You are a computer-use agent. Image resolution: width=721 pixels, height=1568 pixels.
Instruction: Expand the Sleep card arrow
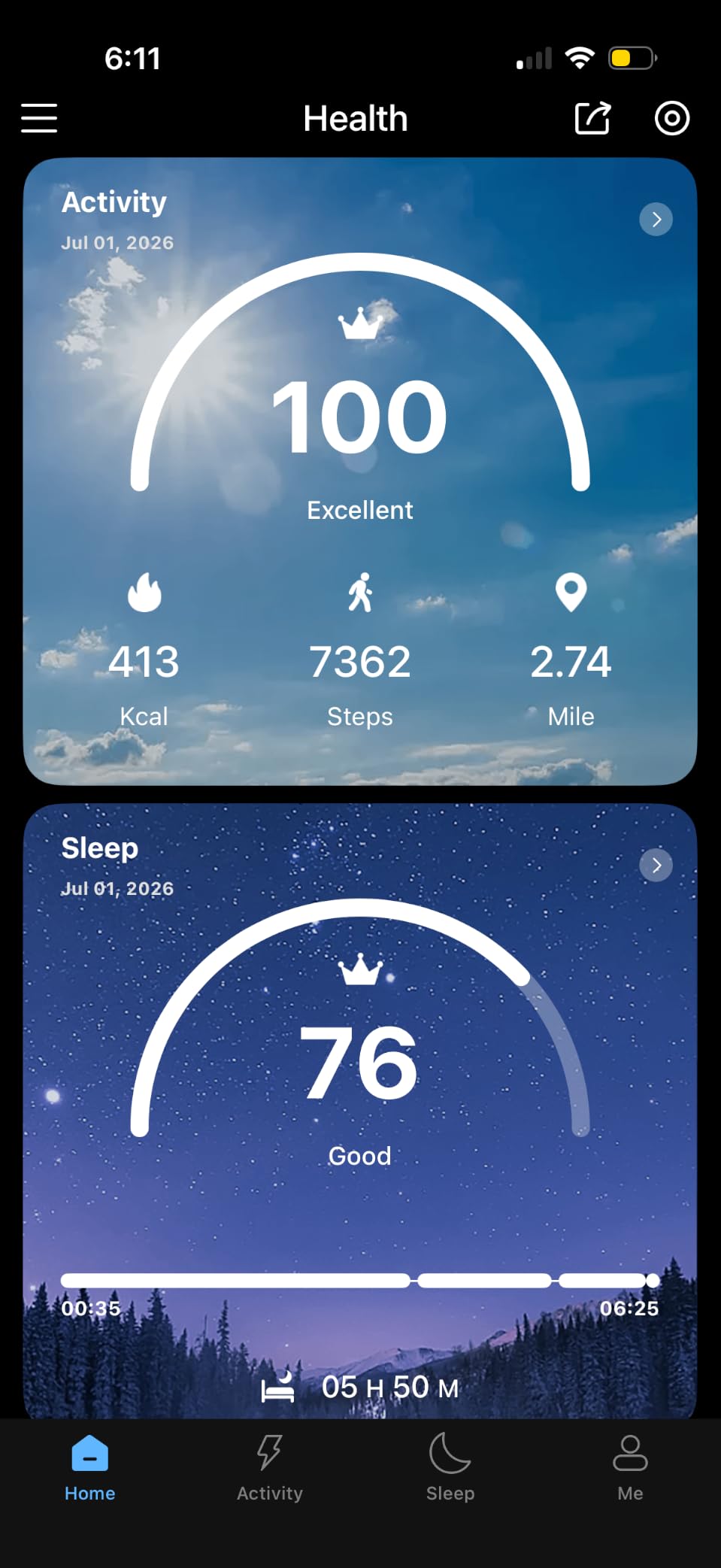tap(656, 865)
